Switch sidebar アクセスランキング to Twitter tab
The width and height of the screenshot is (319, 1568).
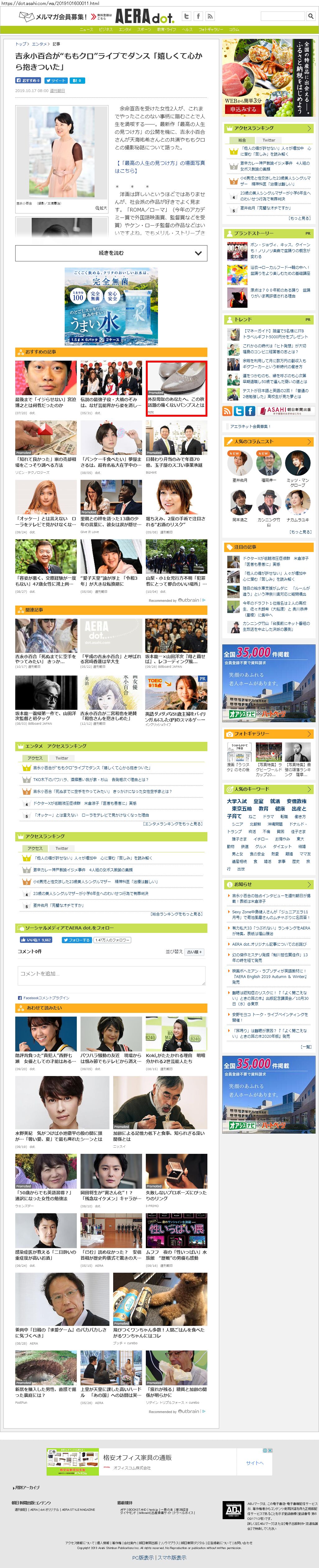(269, 140)
